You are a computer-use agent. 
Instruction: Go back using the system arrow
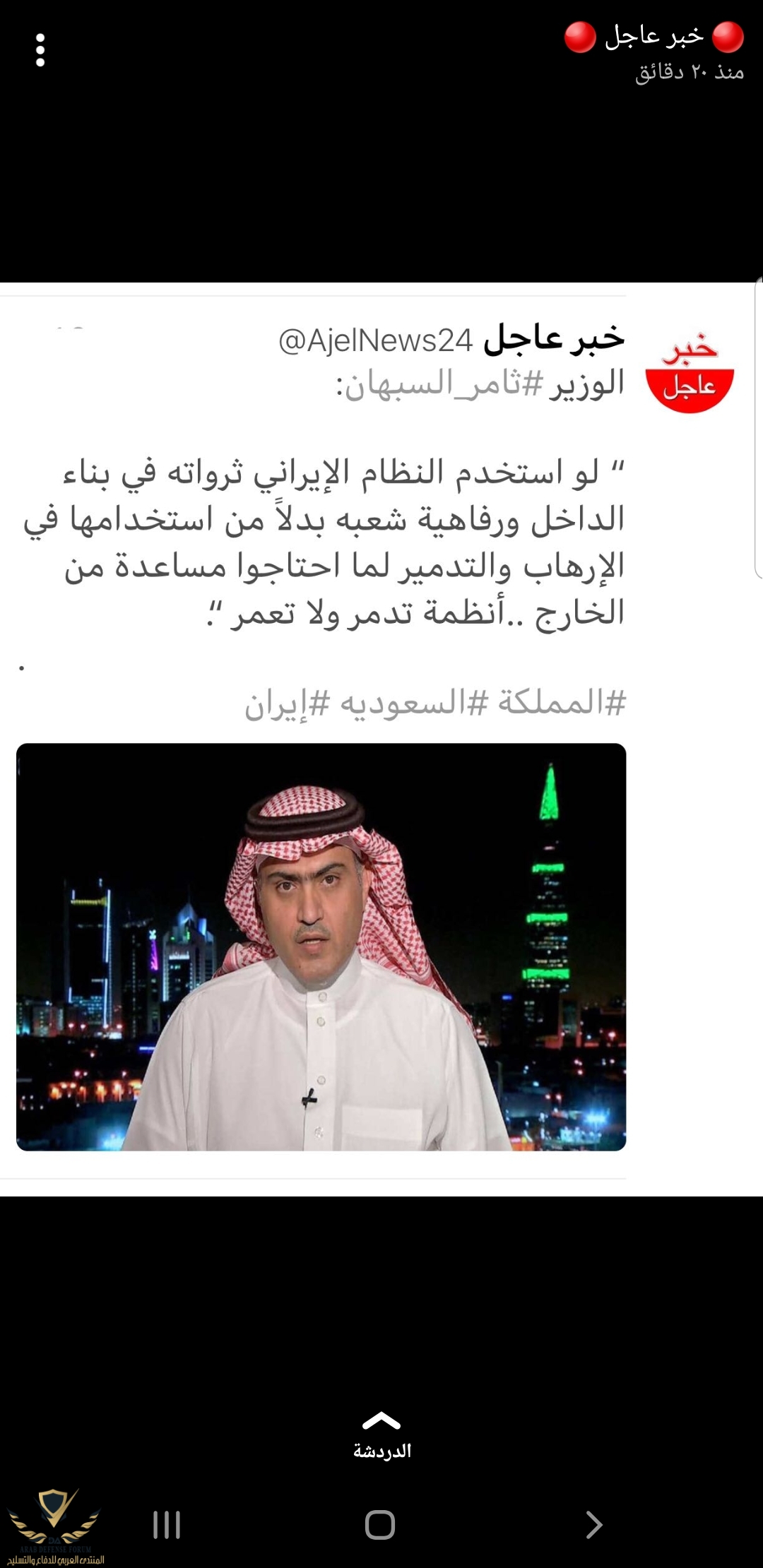(x=593, y=1524)
